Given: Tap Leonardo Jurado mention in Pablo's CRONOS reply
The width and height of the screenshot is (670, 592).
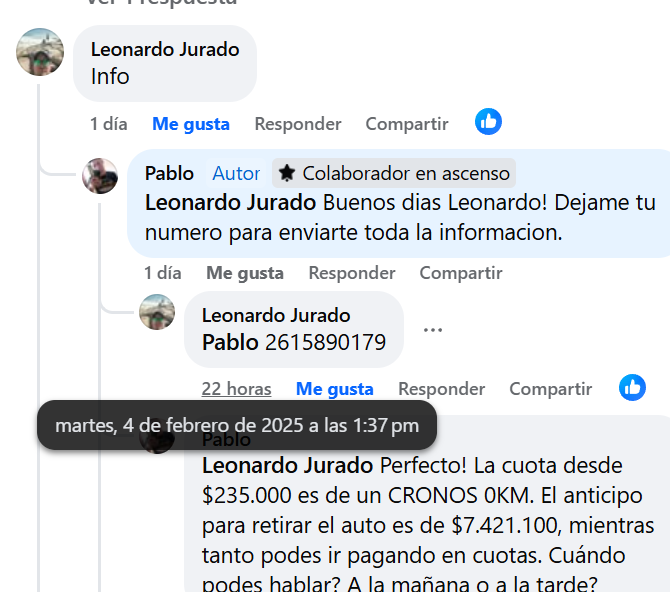Looking at the screenshot, I should click(x=288, y=466).
